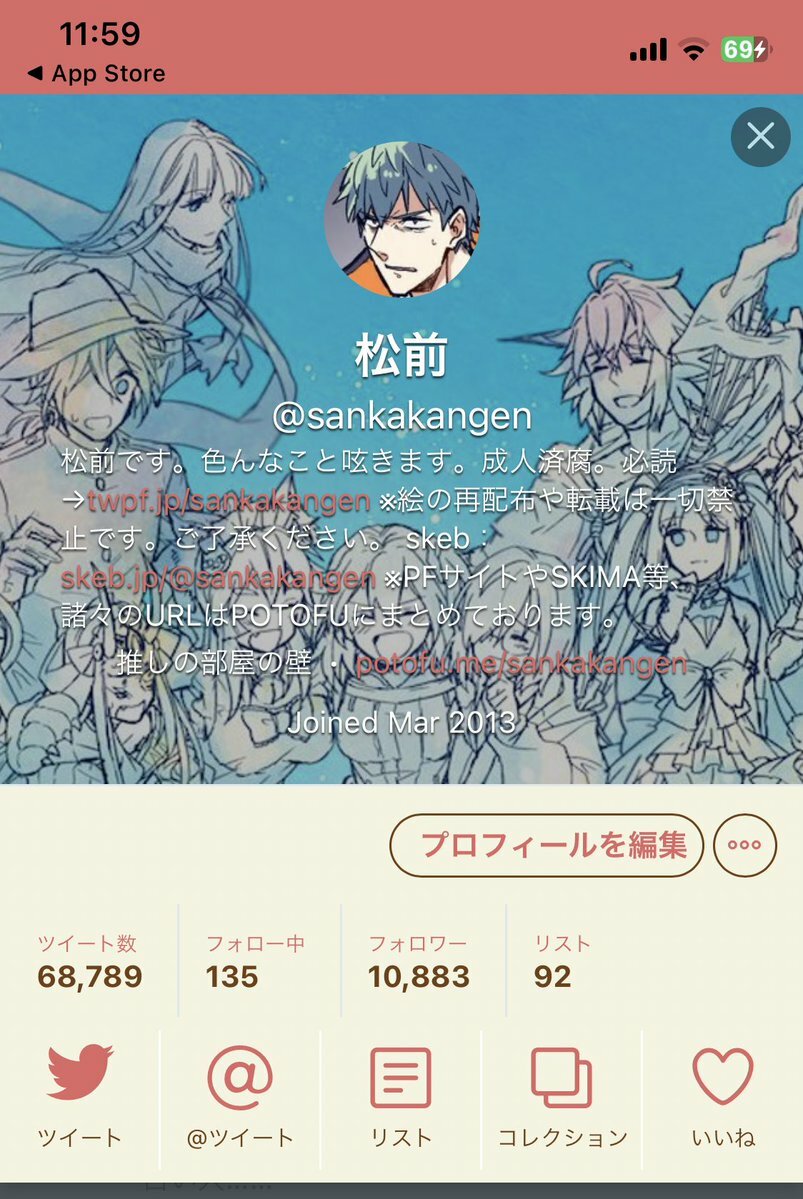The image size is (803, 1199).
Task: Open the ツイート bird tab
Action: (x=80, y=1095)
